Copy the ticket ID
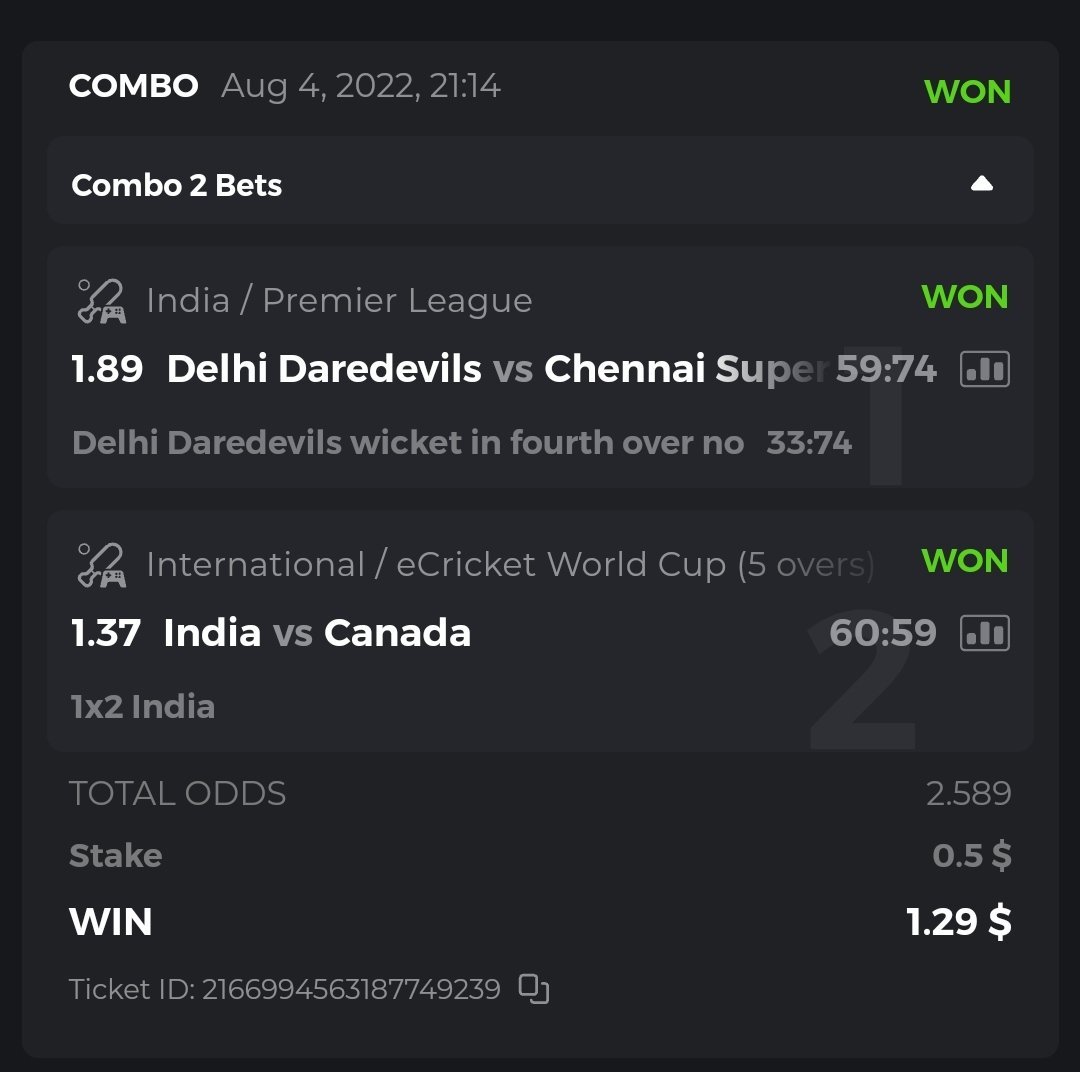1080x1072 pixels. point(534,989)
